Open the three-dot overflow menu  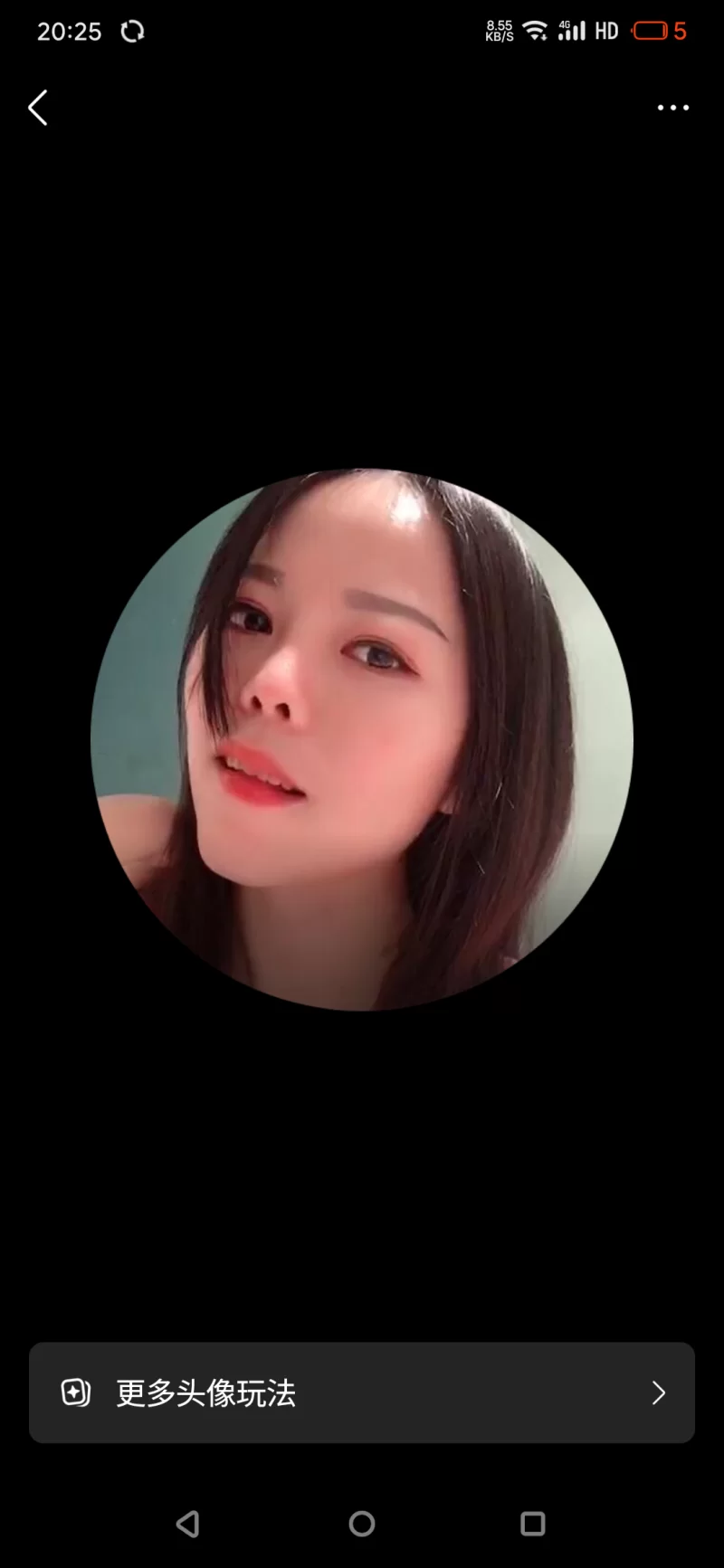click(672, 108)
